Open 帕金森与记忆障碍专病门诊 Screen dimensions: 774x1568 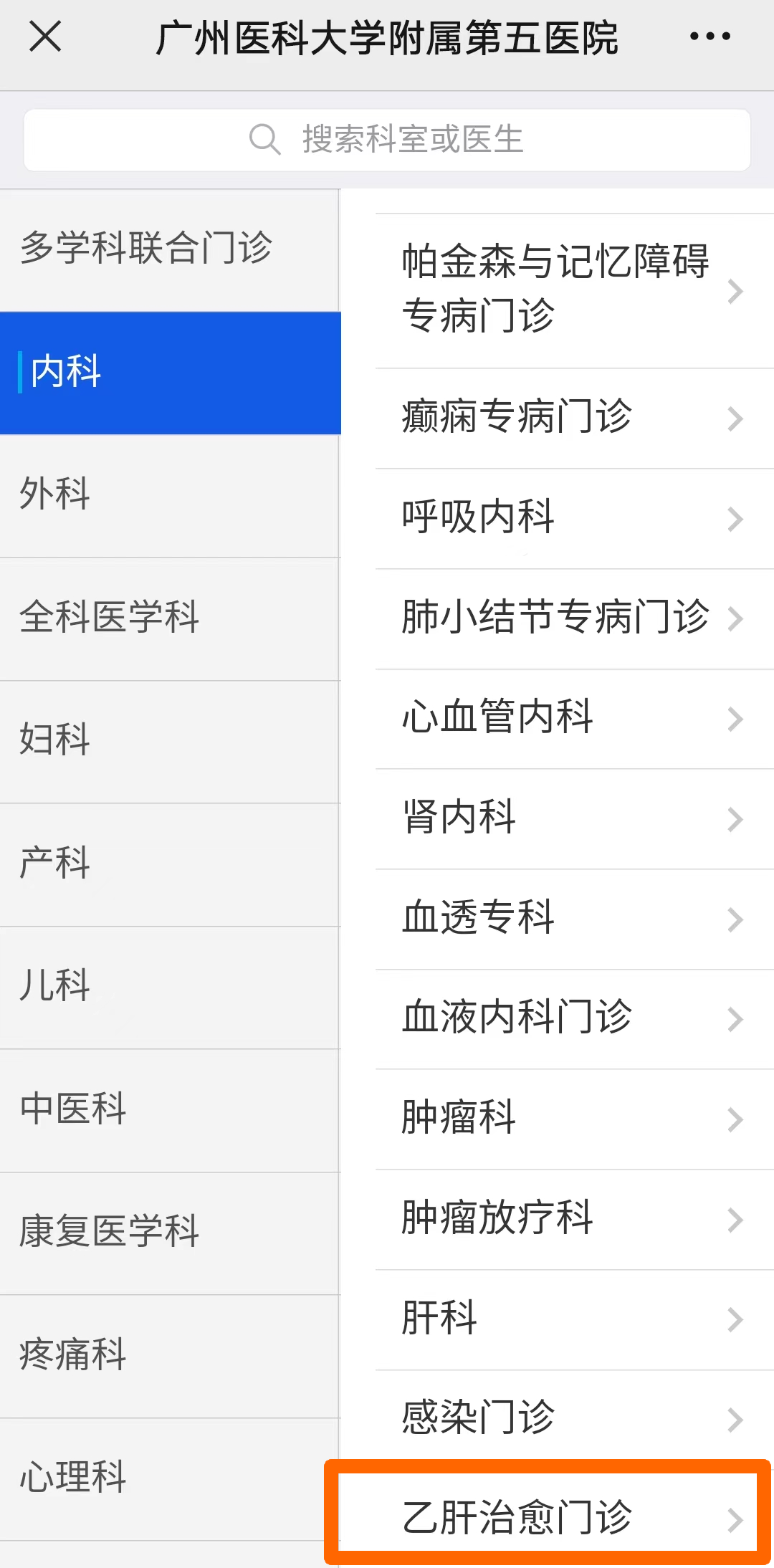[x=574, y=291]
